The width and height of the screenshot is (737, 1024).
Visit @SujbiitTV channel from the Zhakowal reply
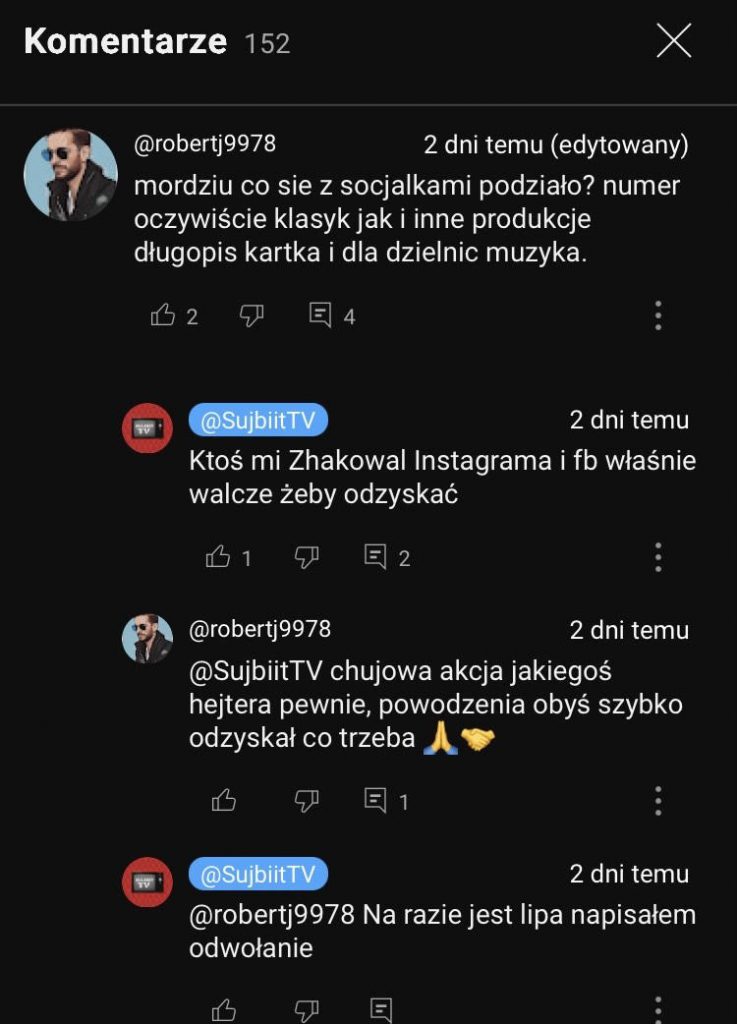tap(258, 421)
